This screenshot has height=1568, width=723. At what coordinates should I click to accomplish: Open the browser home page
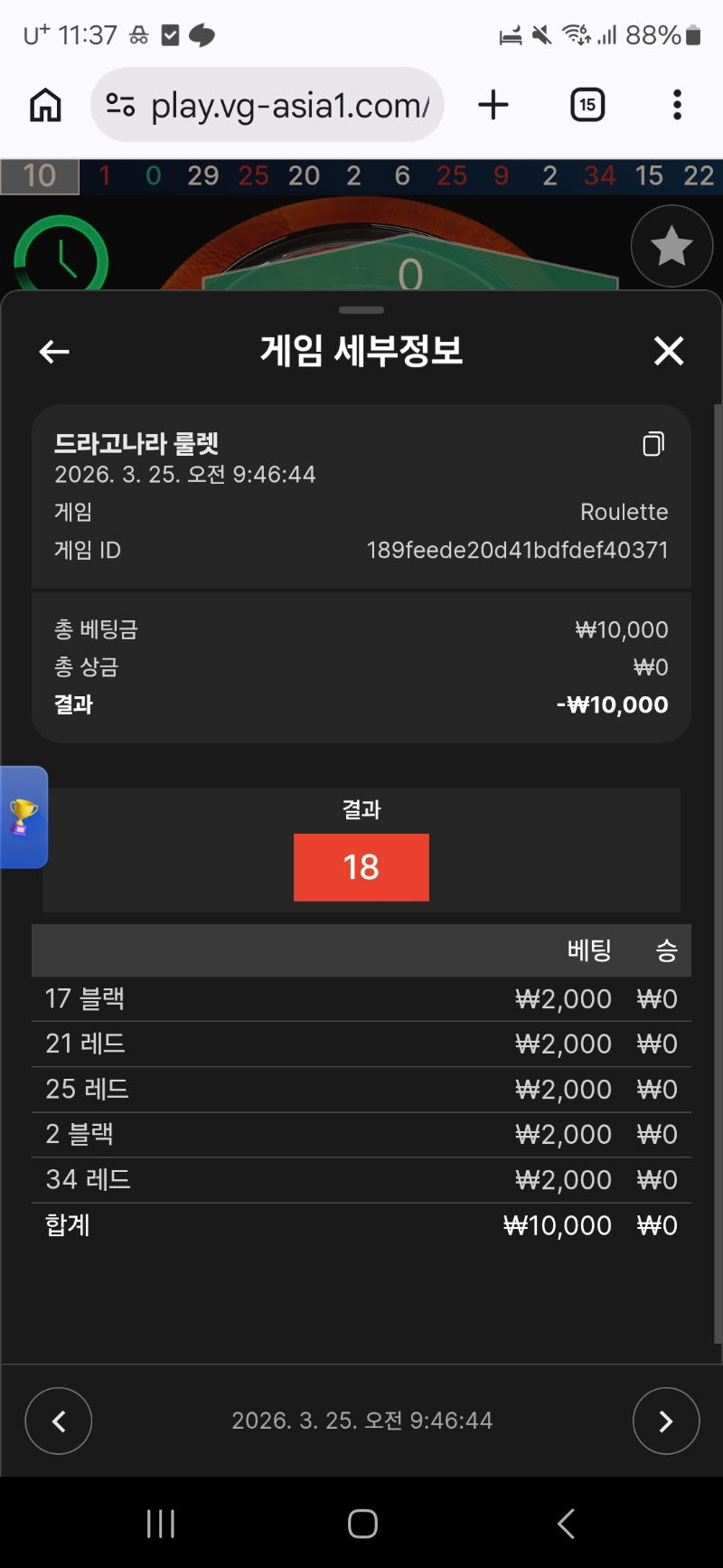tap(46, 105)
